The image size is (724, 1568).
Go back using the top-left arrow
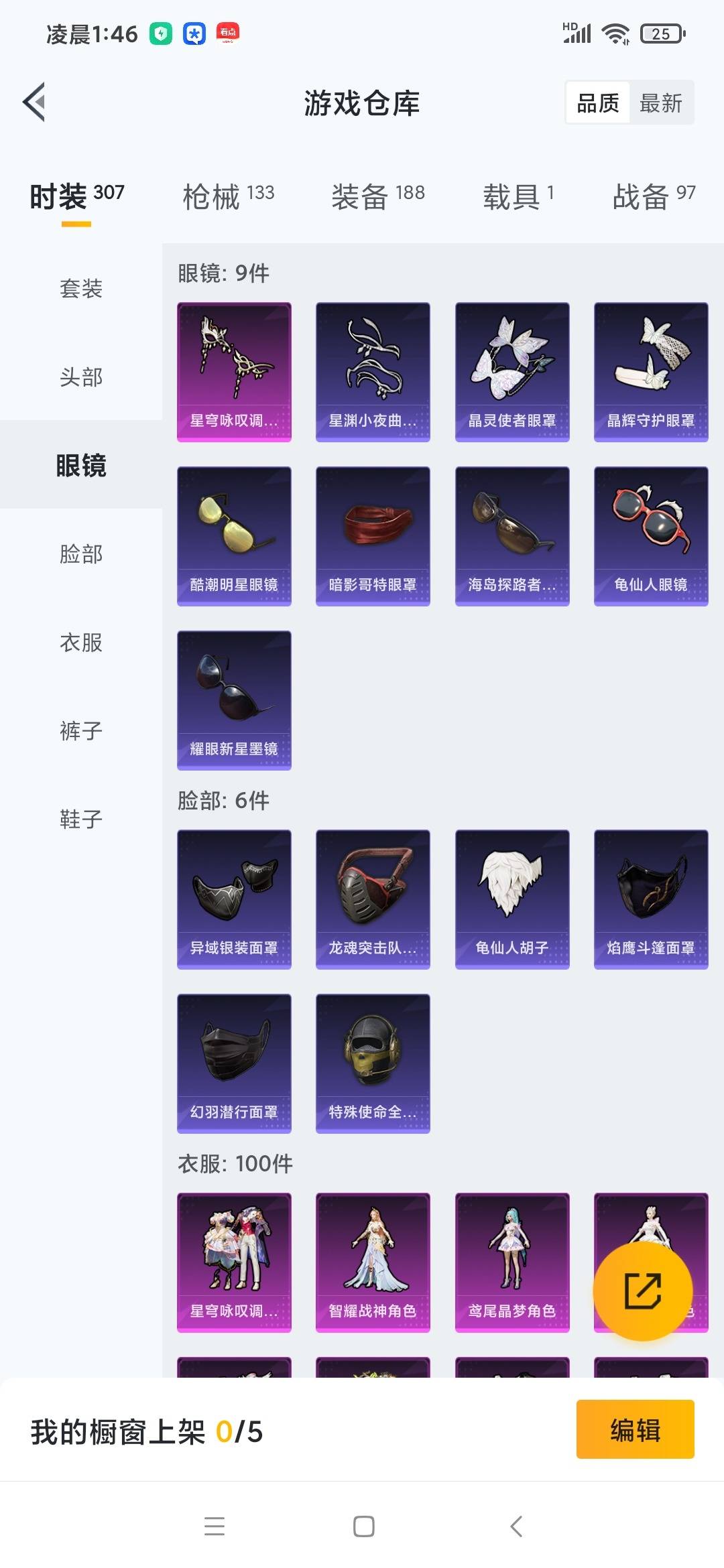[34, 103]
